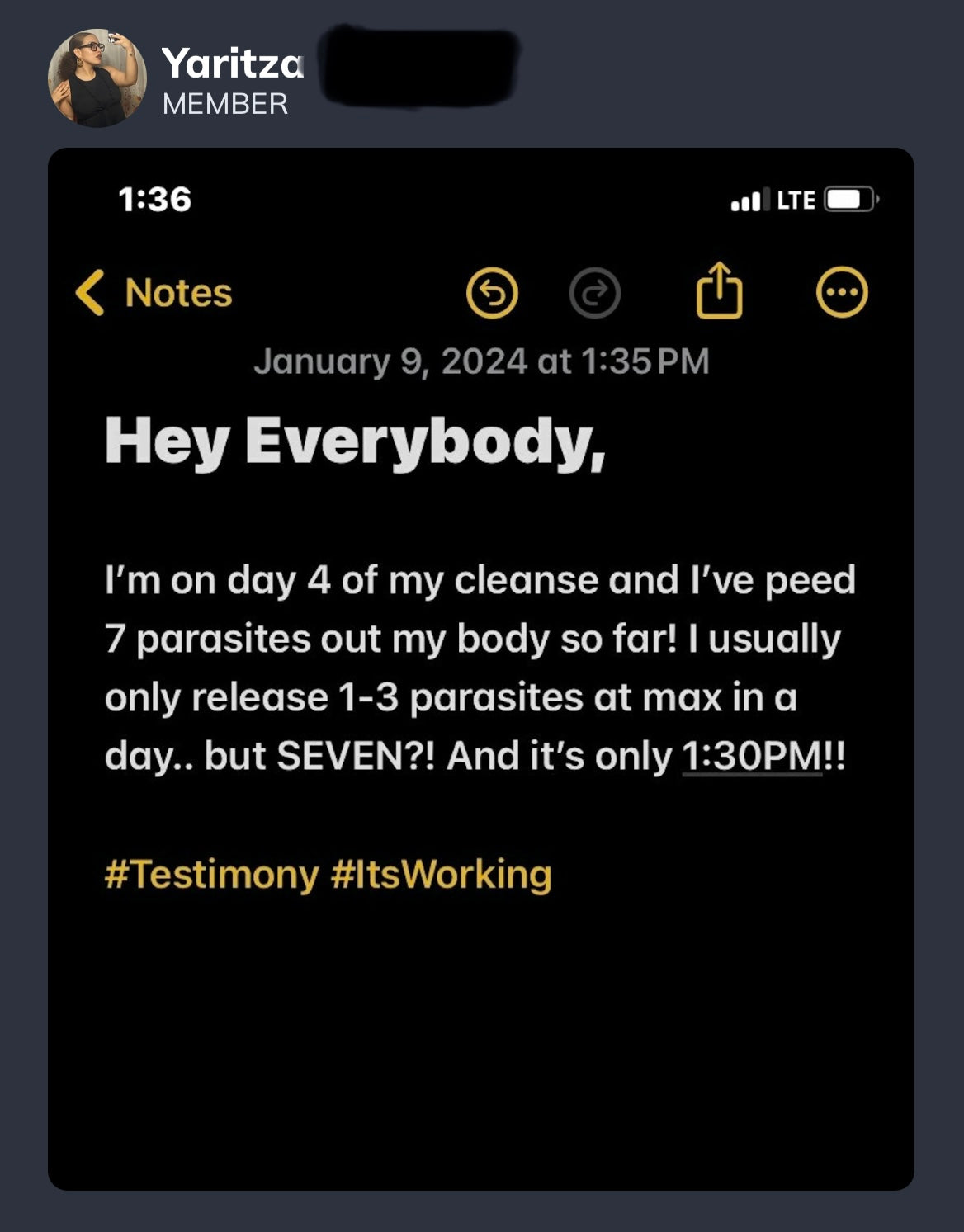This screenshot has height=1232, width=964.
Task: Open Yaritza's profile picture
Action: point(97,78)
